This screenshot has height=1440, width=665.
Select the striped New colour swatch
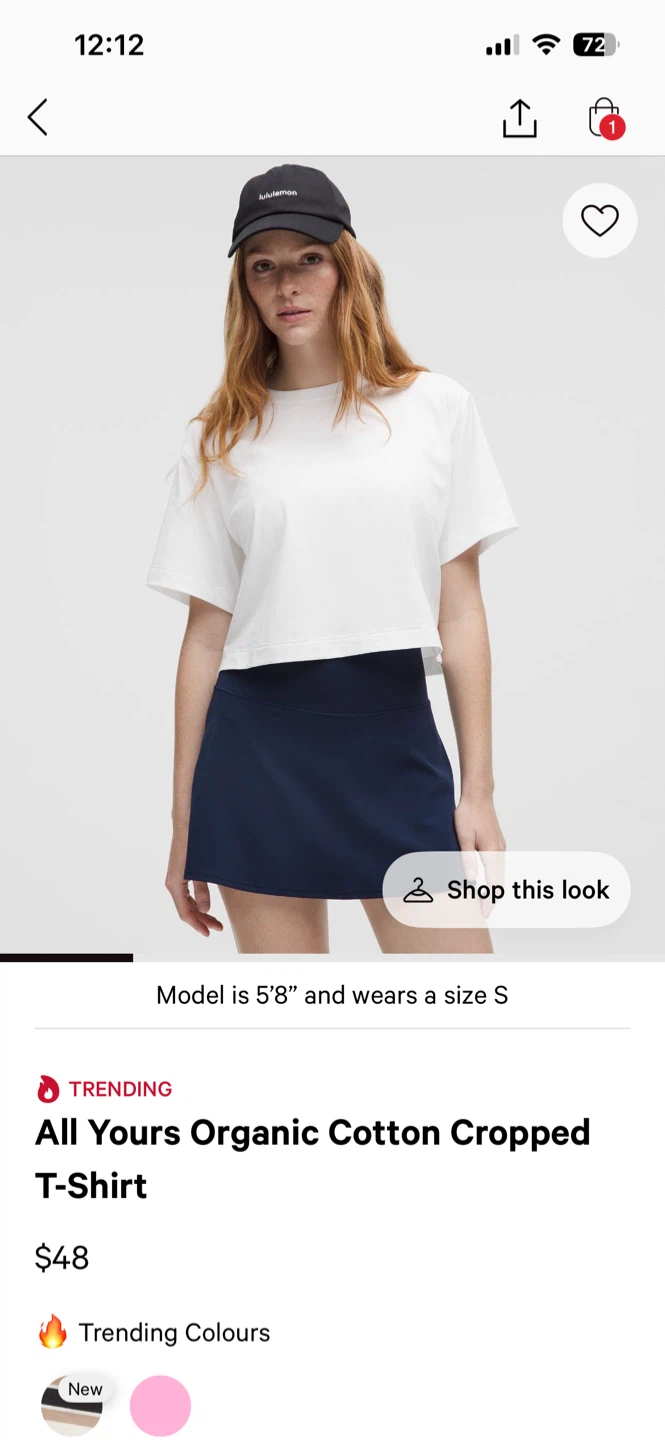point(72,1405)
